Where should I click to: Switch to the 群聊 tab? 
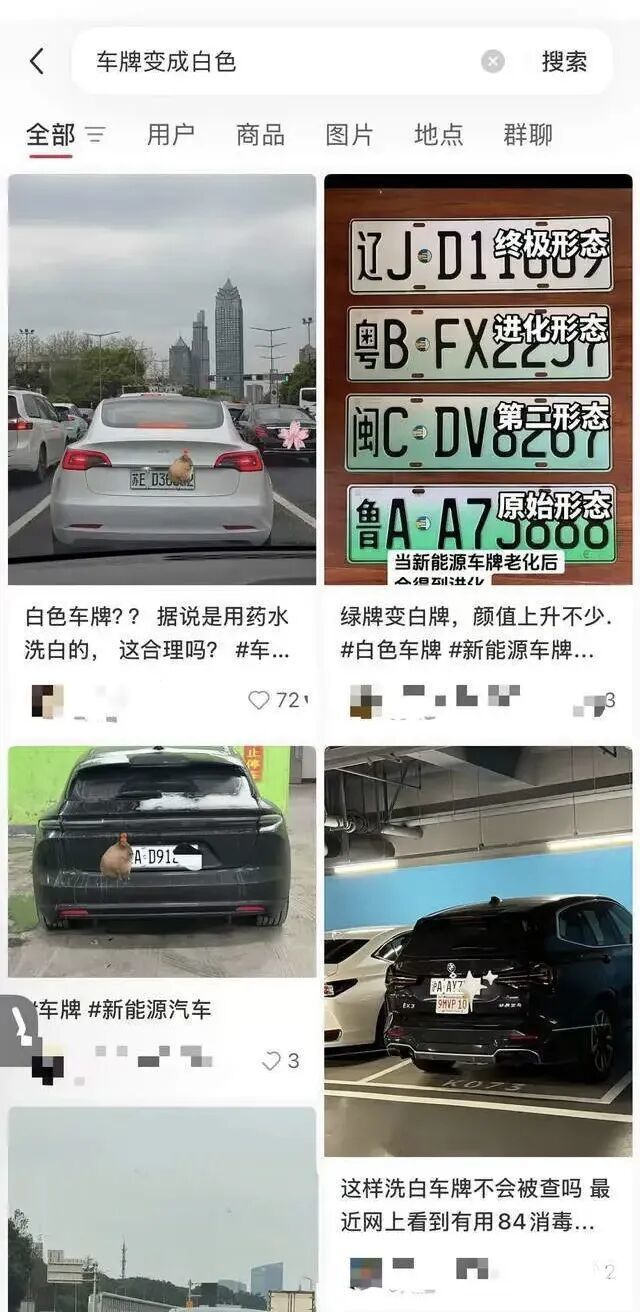click(x=527, y=134)
